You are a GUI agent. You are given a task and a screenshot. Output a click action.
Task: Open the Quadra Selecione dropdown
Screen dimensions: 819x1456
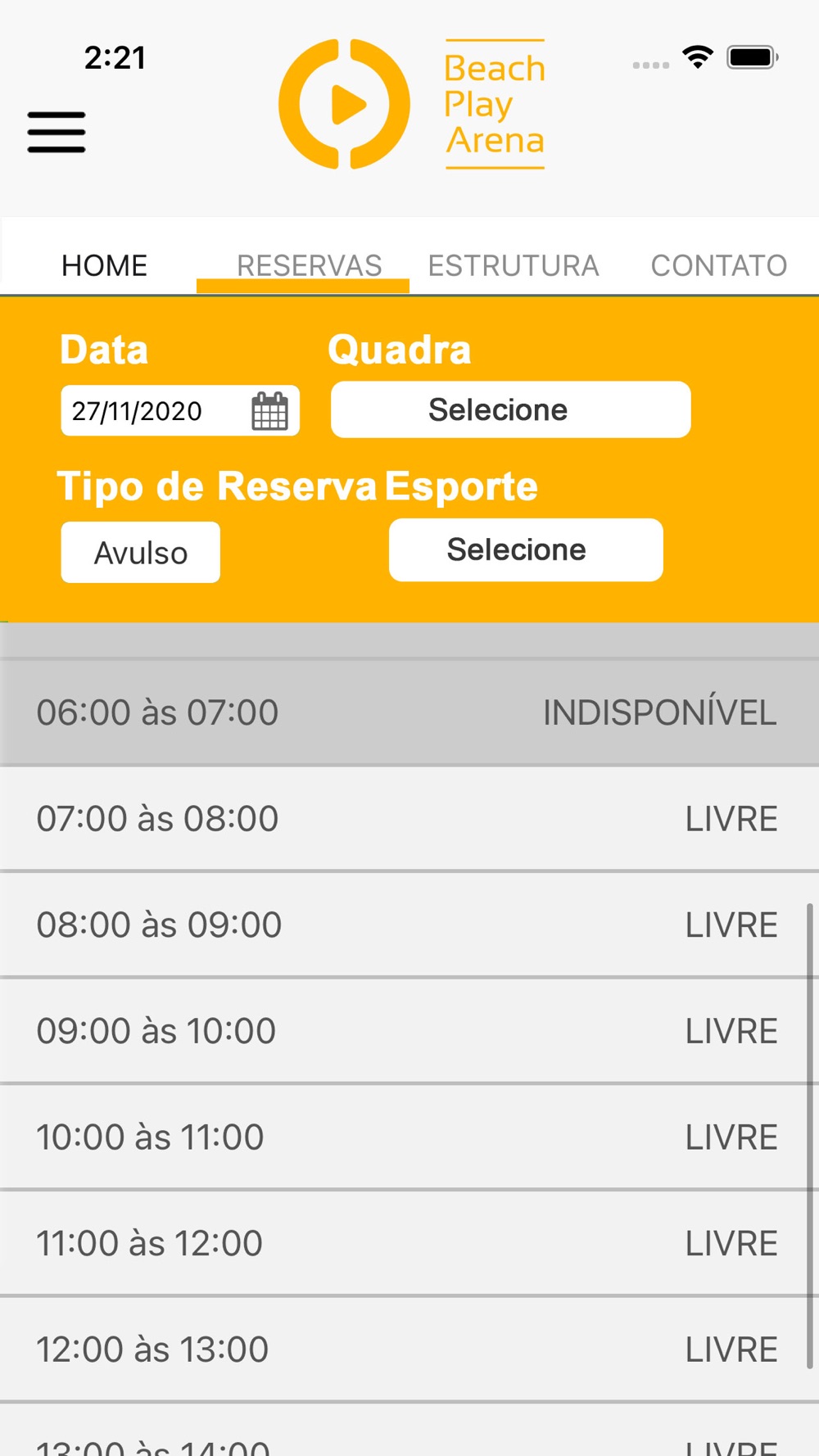(x=511, y=409)
